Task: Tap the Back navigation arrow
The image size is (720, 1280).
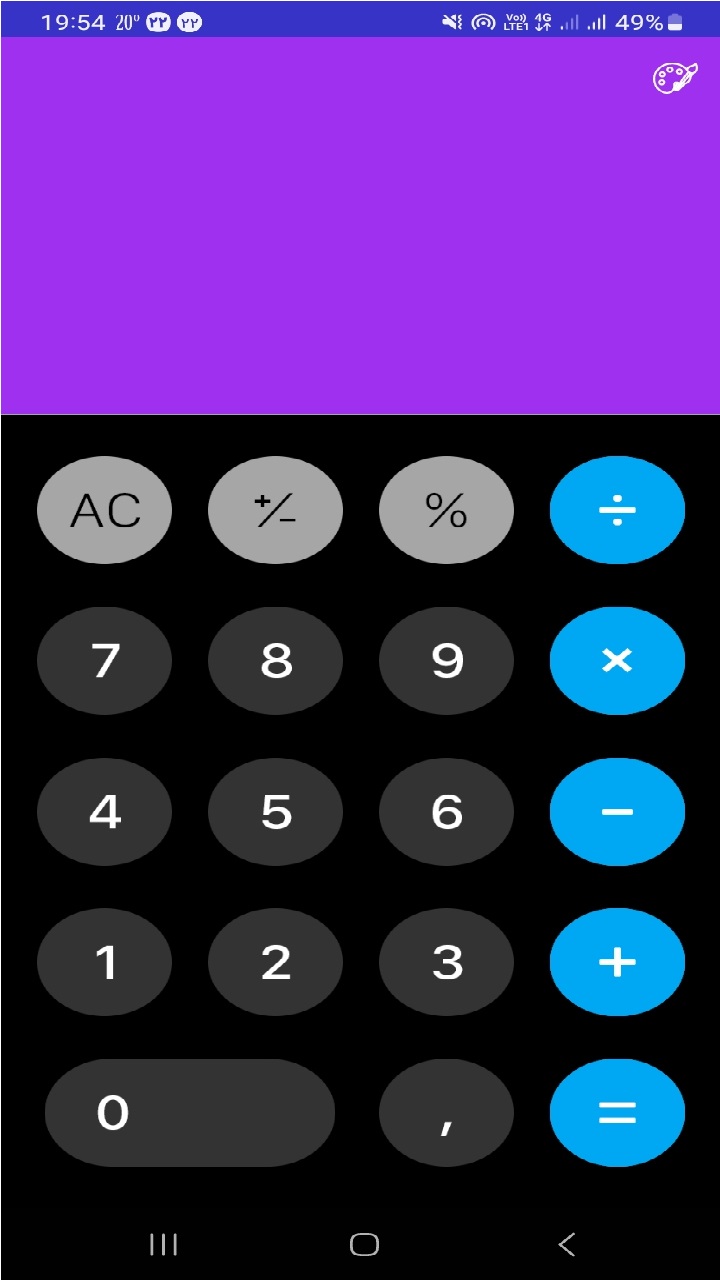Action: tap(566, 1244)
